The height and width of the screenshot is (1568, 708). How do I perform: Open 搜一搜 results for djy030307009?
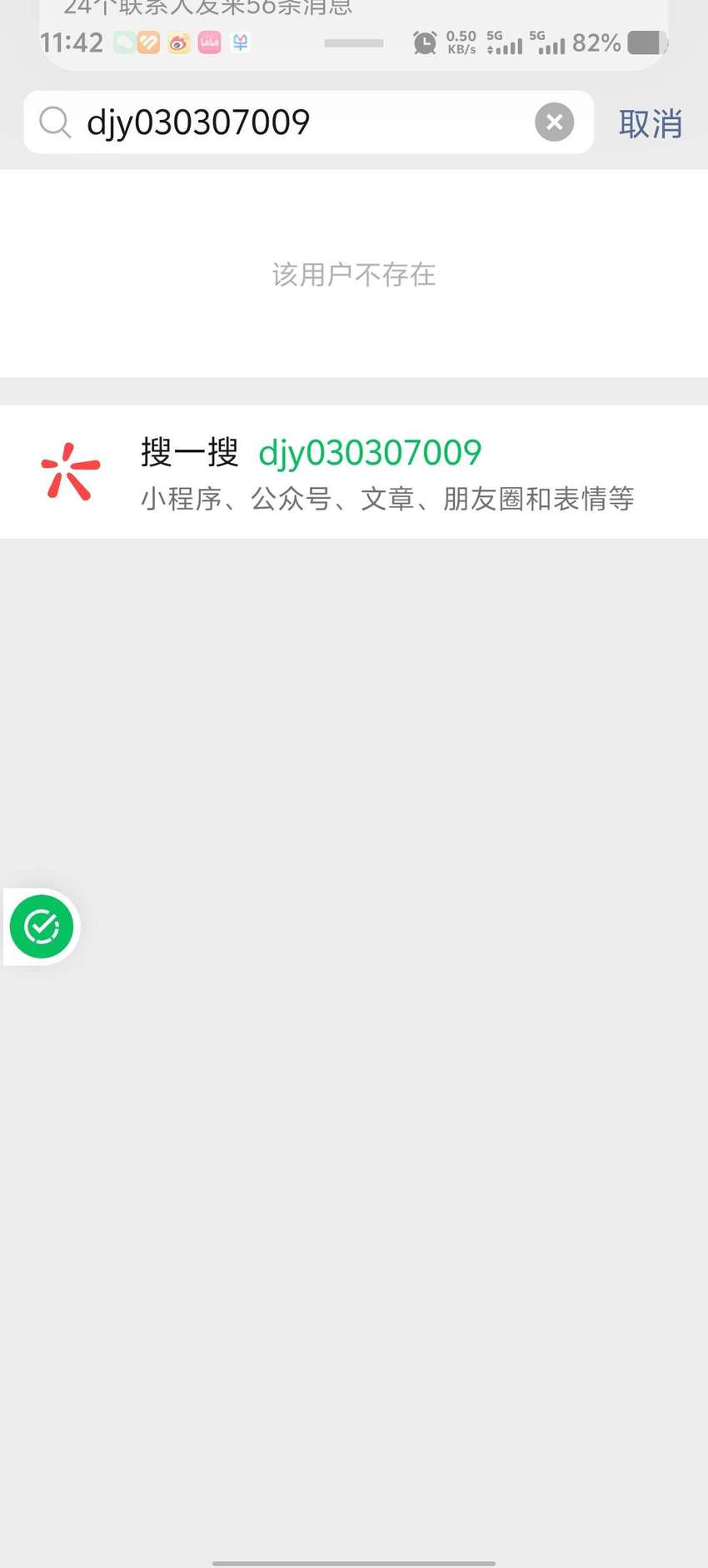354,472
